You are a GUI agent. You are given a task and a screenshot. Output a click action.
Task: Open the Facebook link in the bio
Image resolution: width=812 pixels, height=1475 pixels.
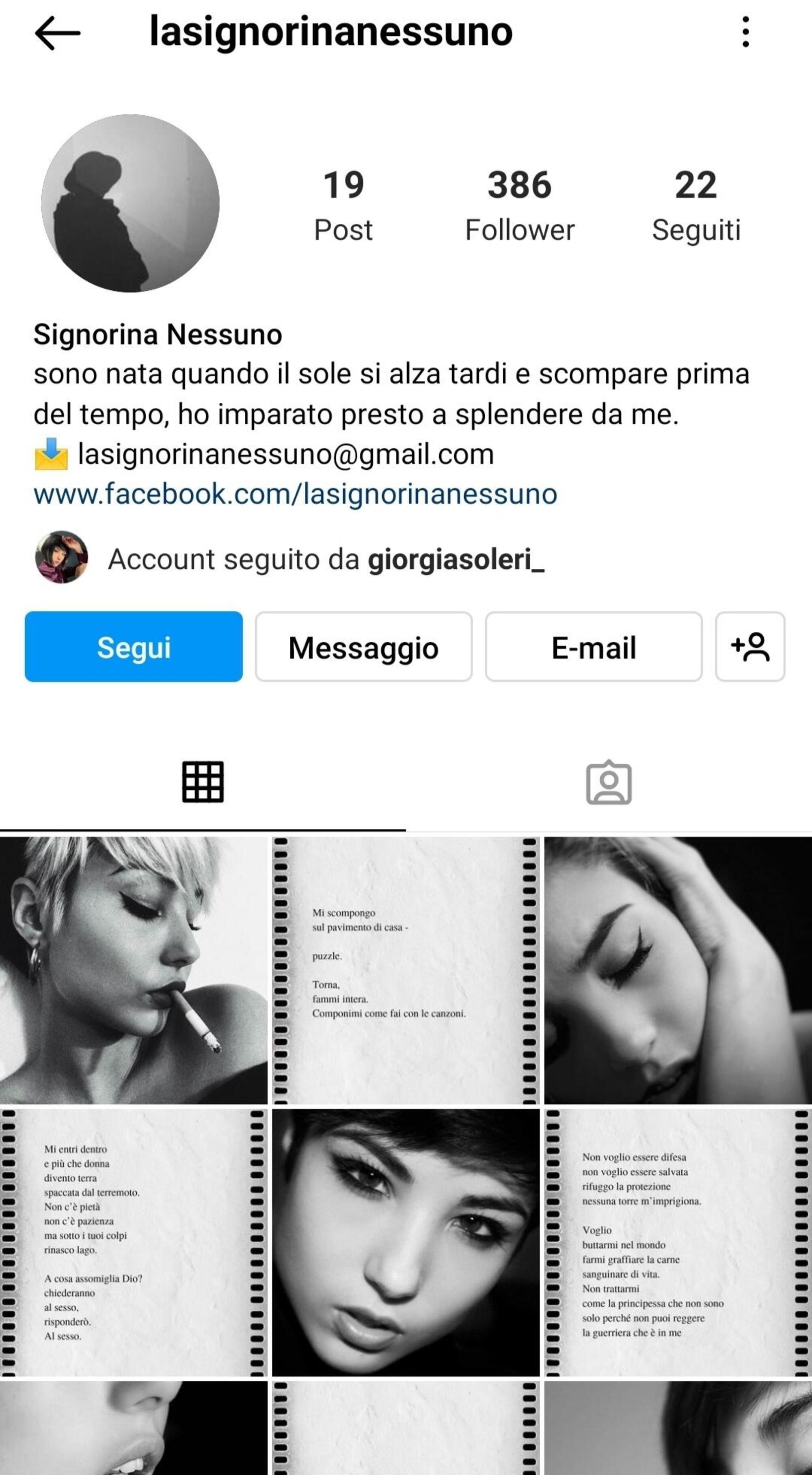(x=295, y=494)
